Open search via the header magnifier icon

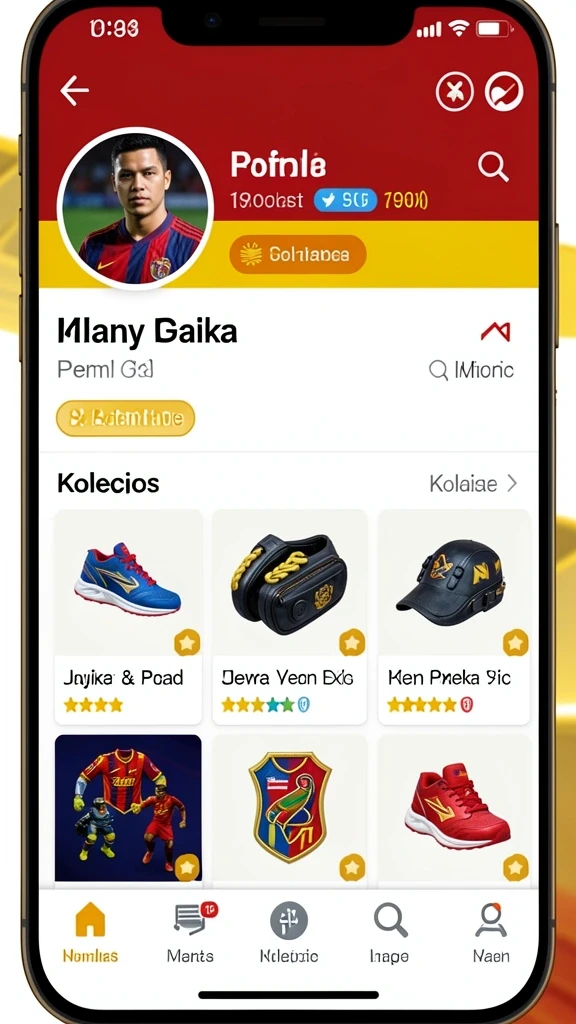coord(492,167)
